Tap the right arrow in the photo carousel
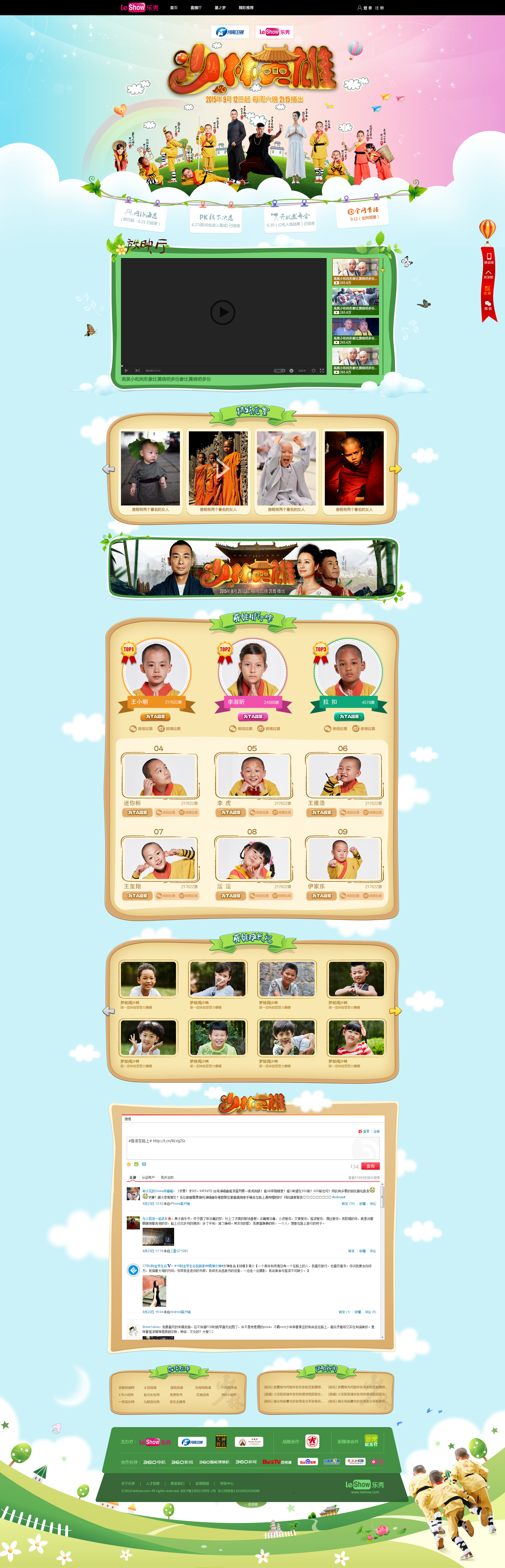505x1568 pixels. (x=395, y=469)
